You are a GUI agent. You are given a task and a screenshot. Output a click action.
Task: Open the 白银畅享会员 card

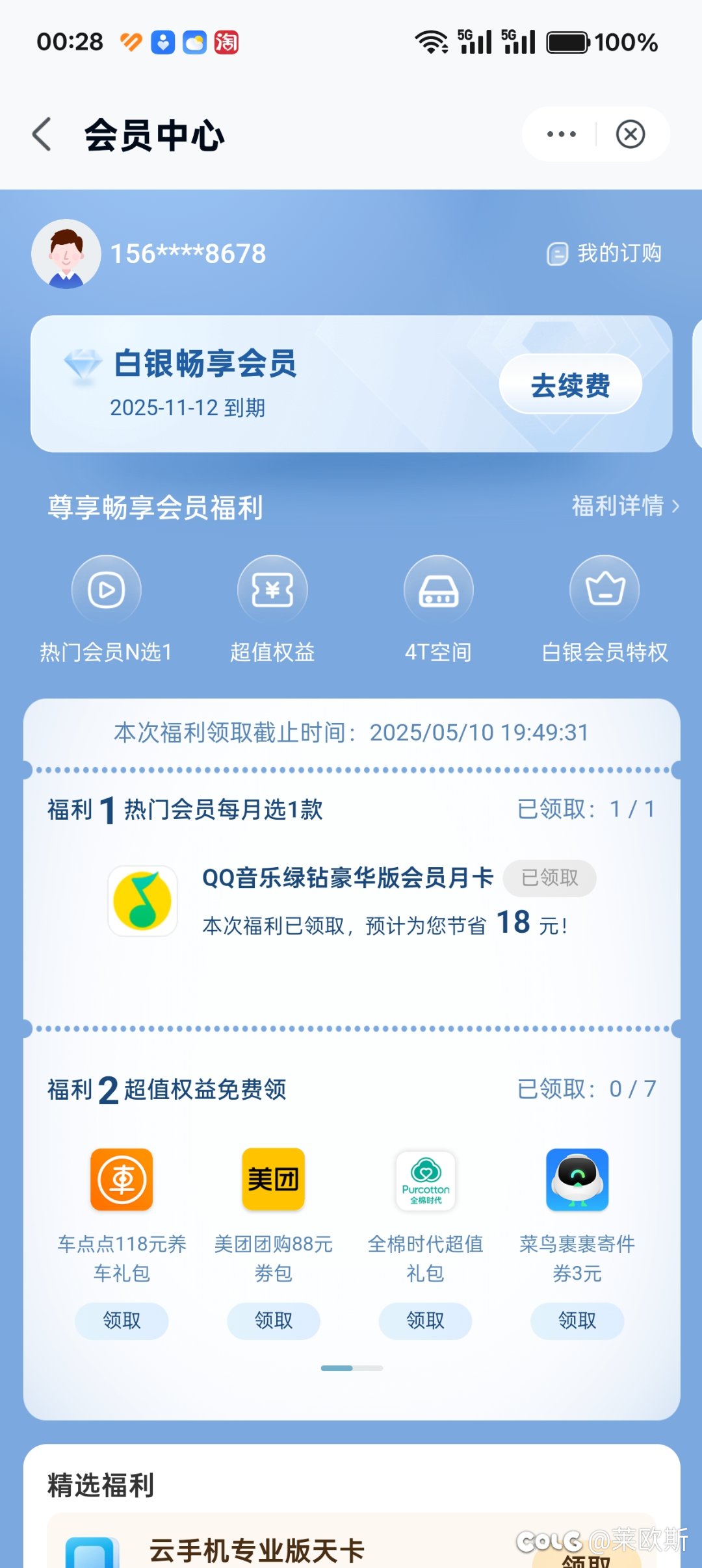pos(351,384)
